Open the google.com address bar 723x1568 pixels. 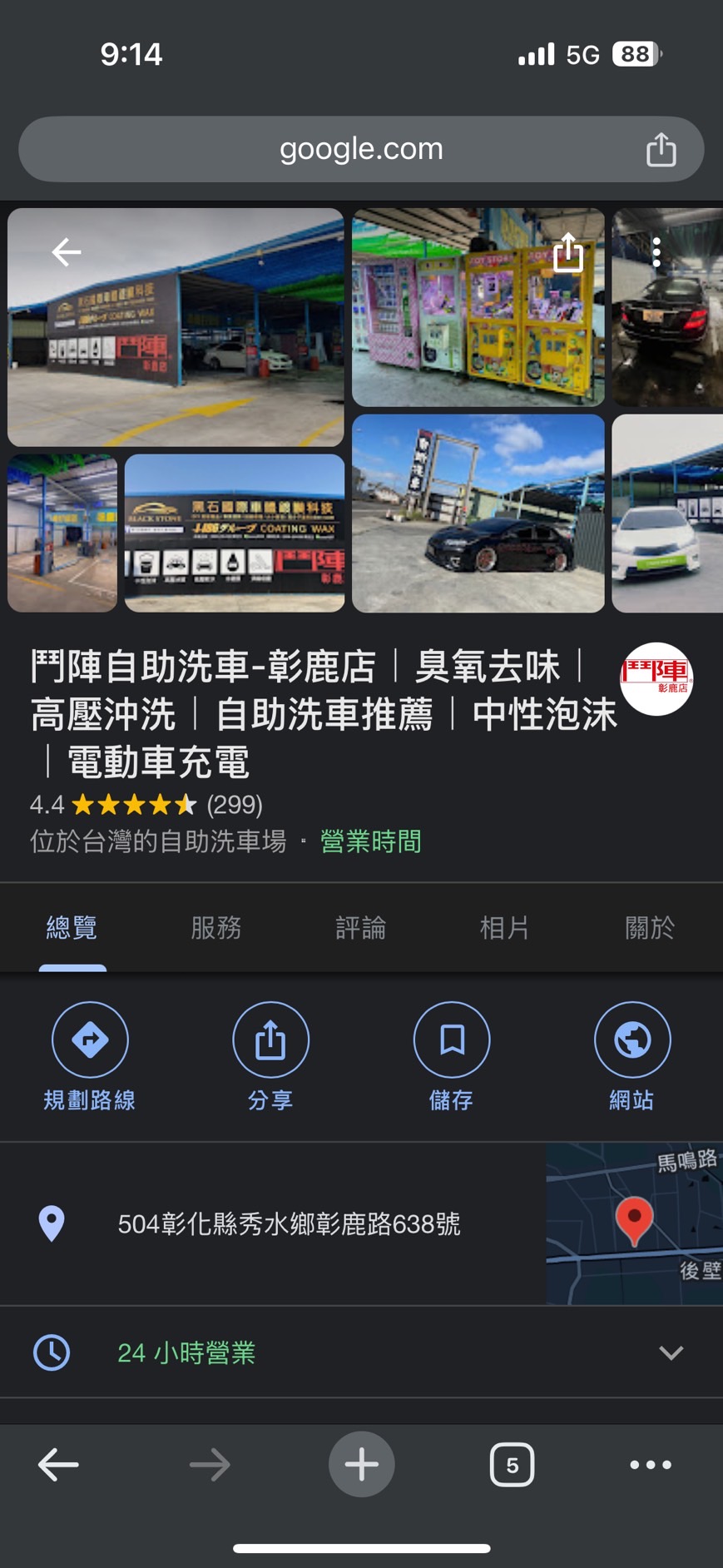pyautogui.click(x=361, y=149)
